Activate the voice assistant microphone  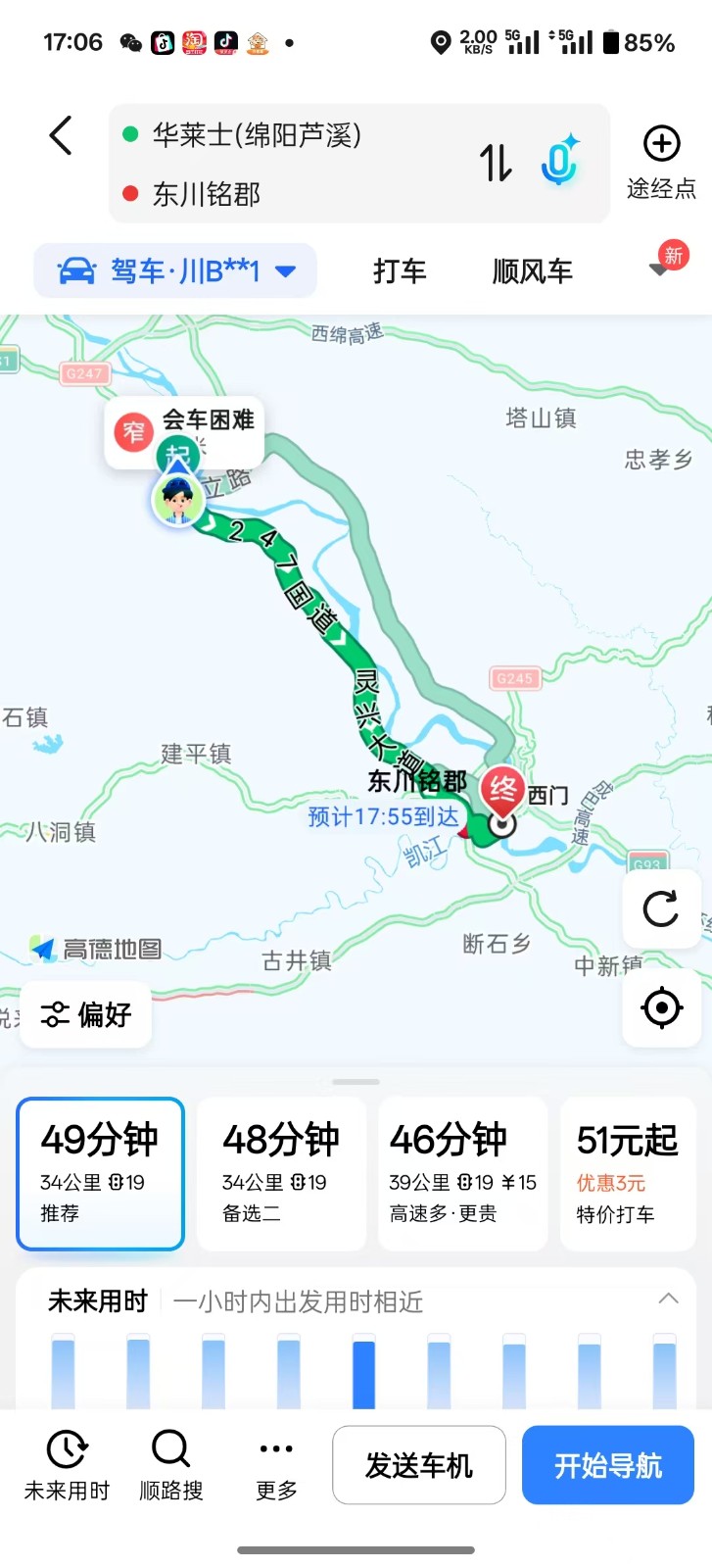tap(559, 162)
